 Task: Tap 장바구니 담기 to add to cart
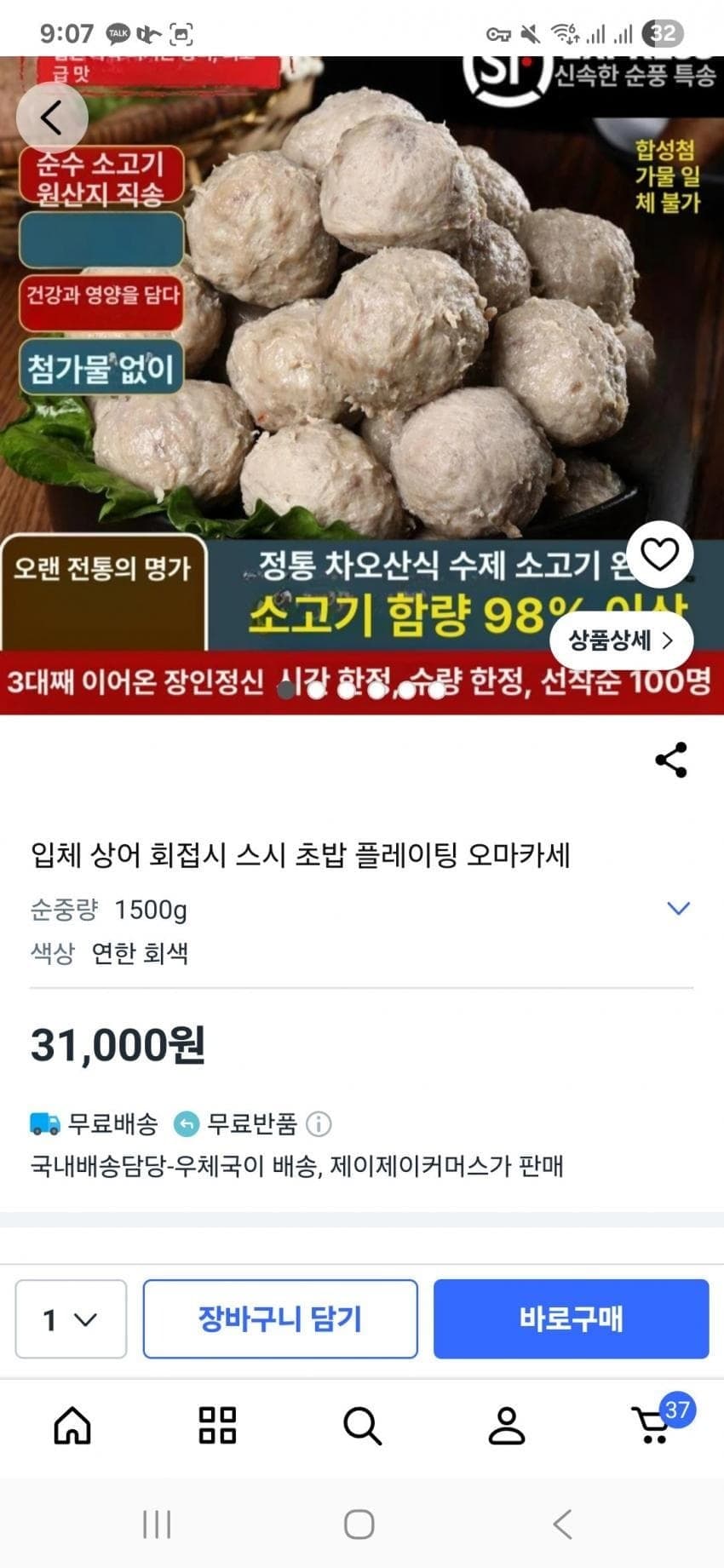(280, 1318)
